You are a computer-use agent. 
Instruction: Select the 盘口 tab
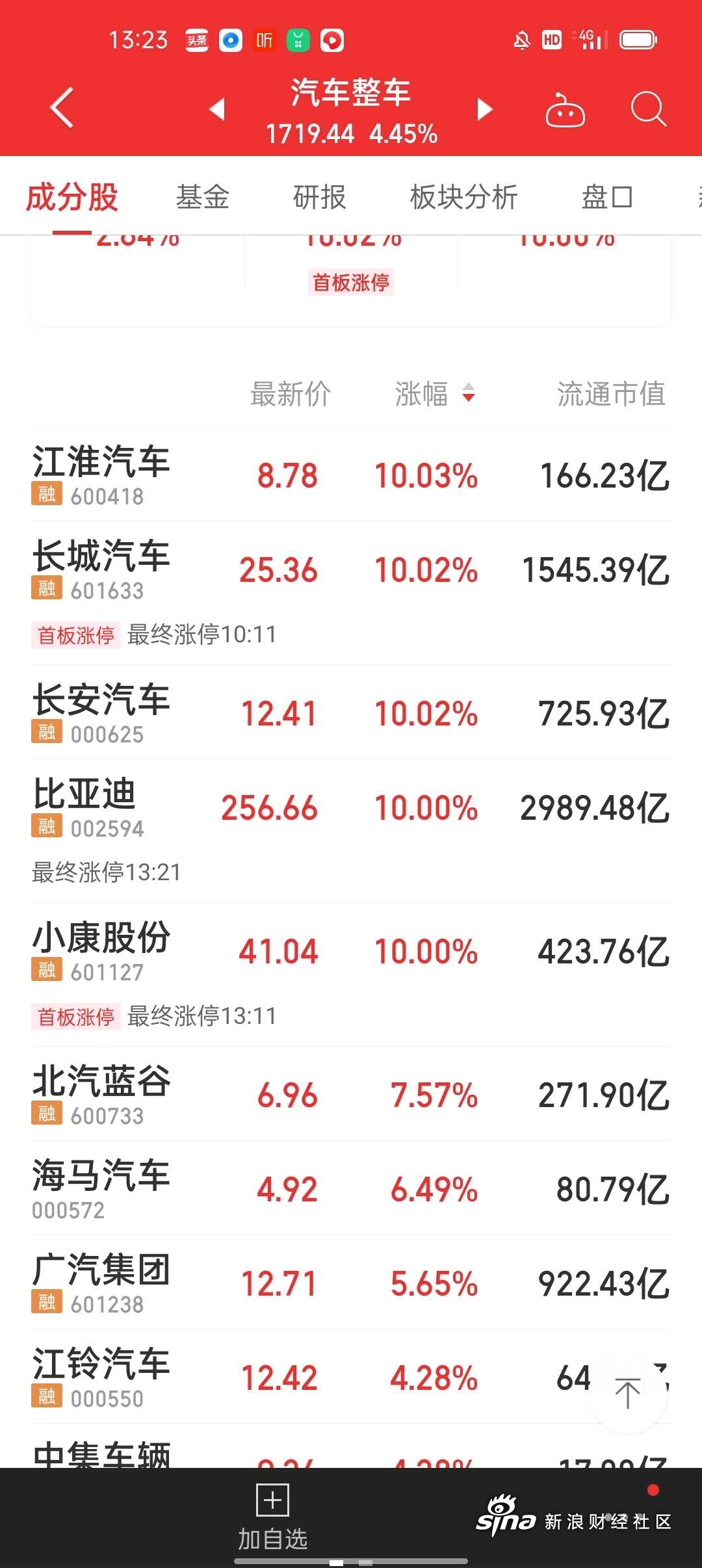click(607, 197)
